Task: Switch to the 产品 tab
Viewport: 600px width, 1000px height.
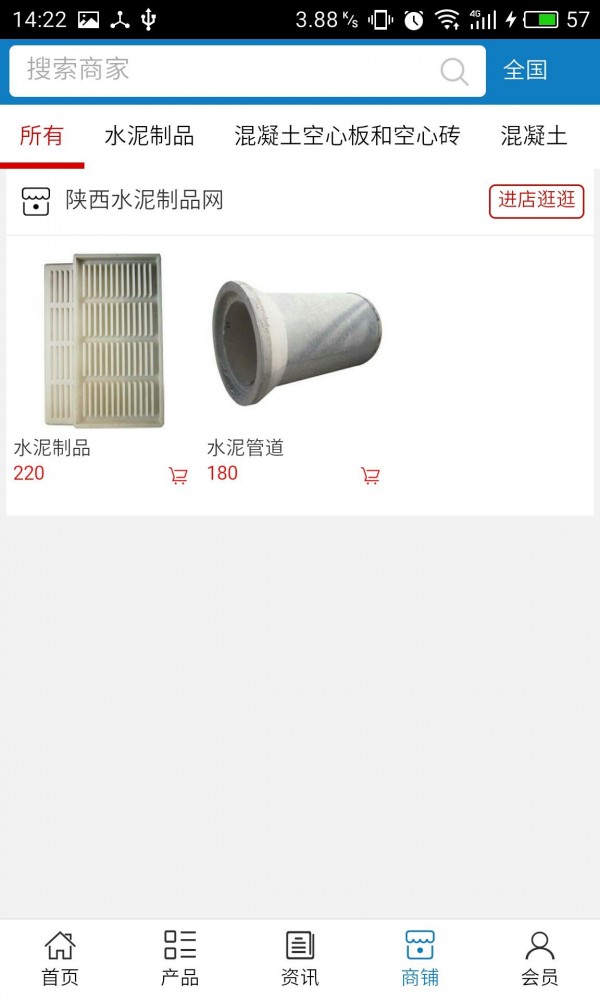Action: (x=180, y=958)
